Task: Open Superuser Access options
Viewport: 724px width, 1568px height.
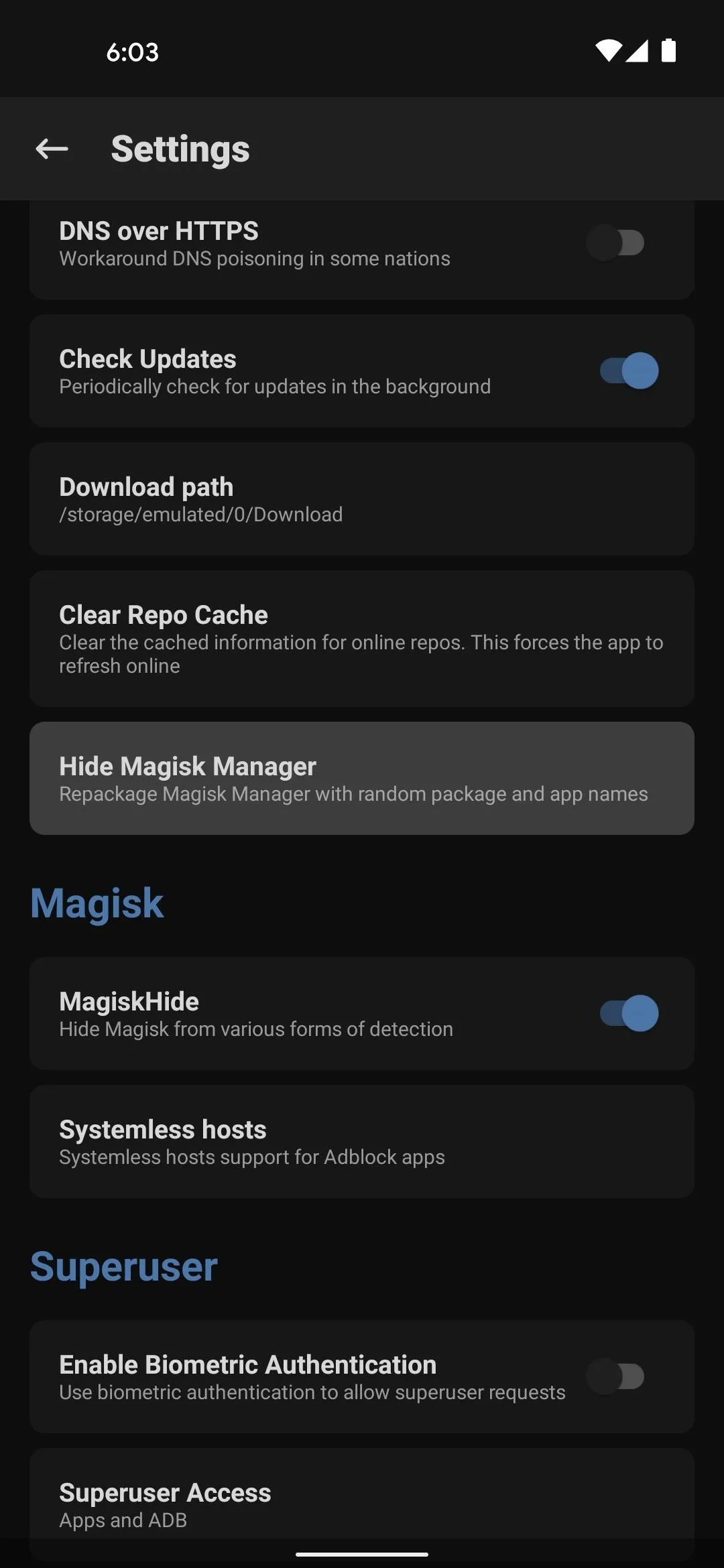Action: (362, 1504)
